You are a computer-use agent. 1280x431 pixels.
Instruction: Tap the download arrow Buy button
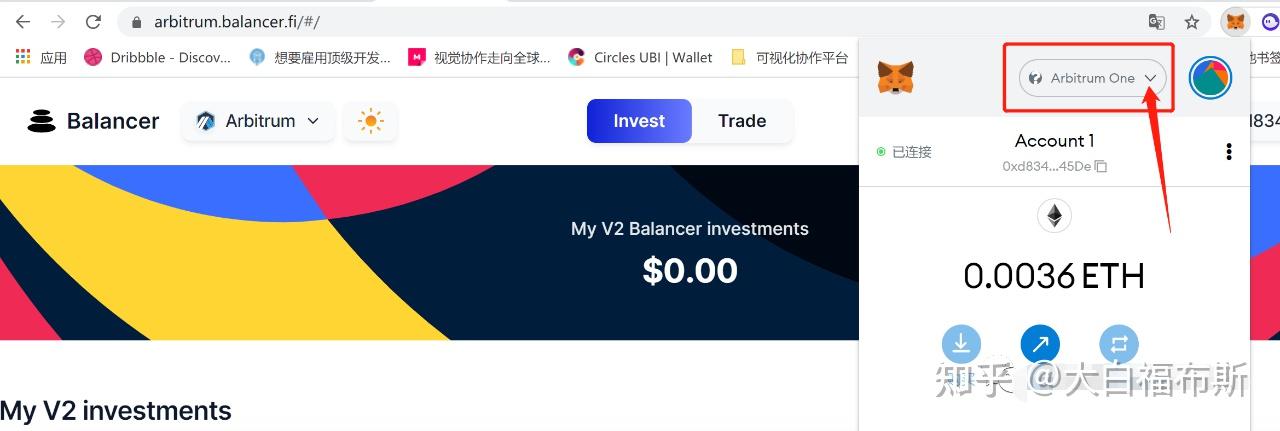[961, 345]
